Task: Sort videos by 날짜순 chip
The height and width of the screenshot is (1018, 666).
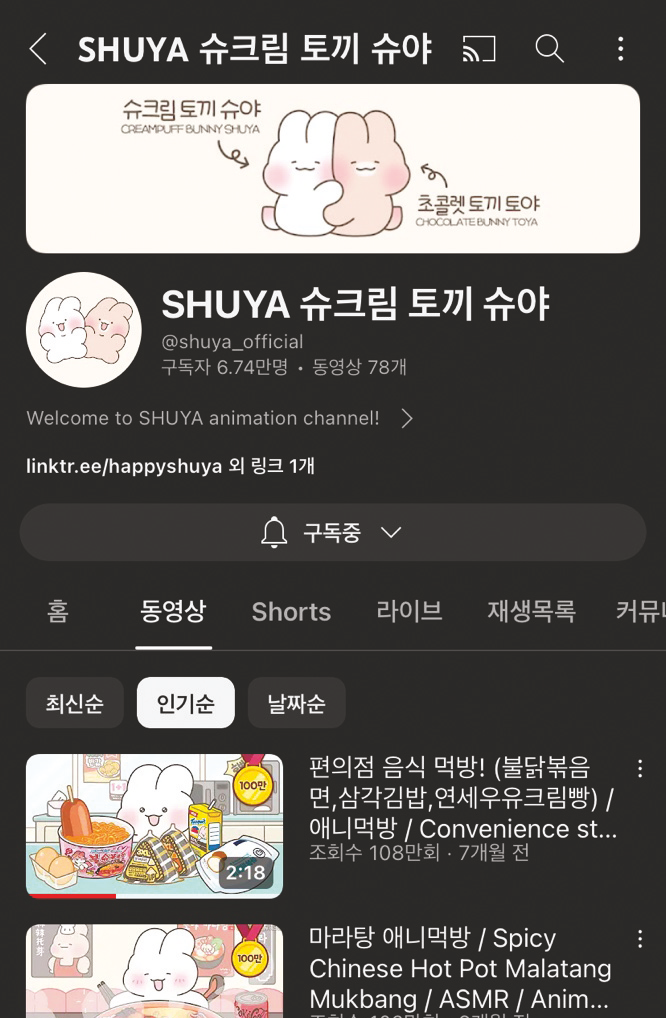Action: coord(297,703)
